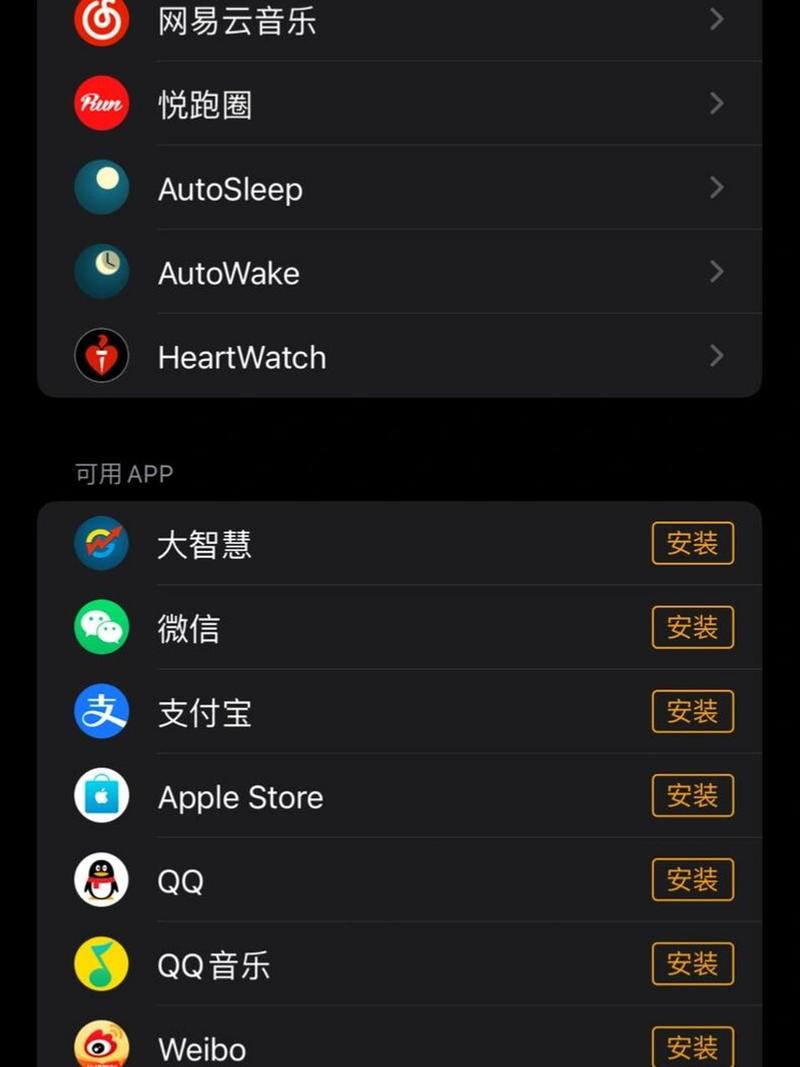Click the AutoWake clock icon
Screen dimensions: 800x1067
click(x=101, y=271)
